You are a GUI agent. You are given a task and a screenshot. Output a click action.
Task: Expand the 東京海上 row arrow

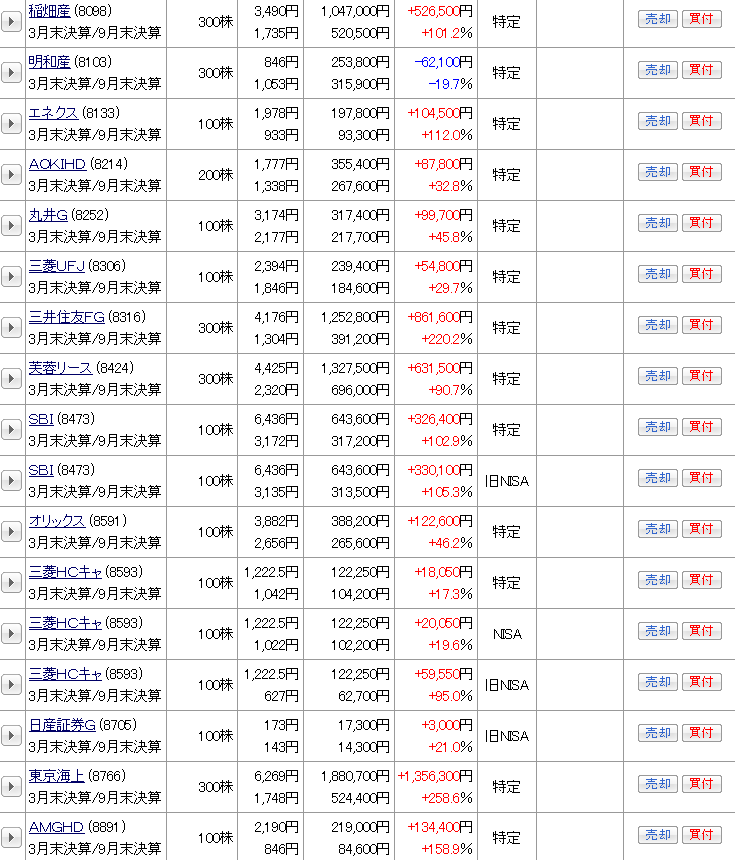click(x=11, y=787)
